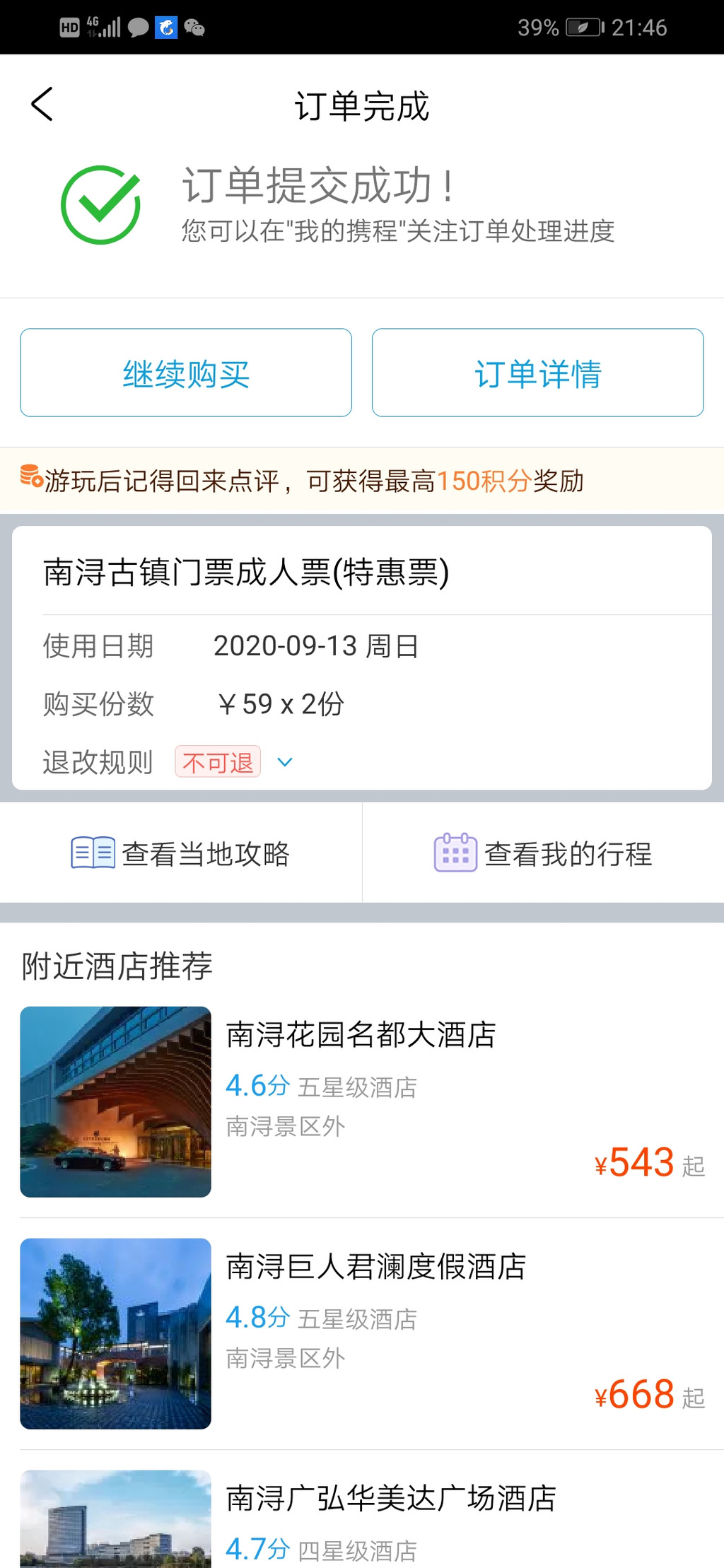Go back from the 订单完成 page

coord(42,105)
